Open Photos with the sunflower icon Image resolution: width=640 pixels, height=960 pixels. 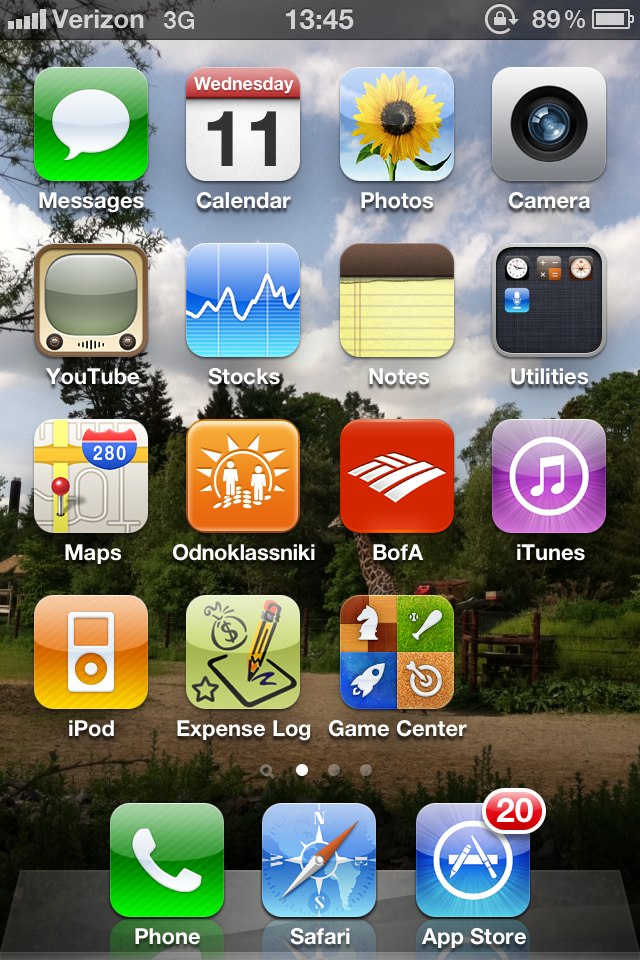(396, 125)
